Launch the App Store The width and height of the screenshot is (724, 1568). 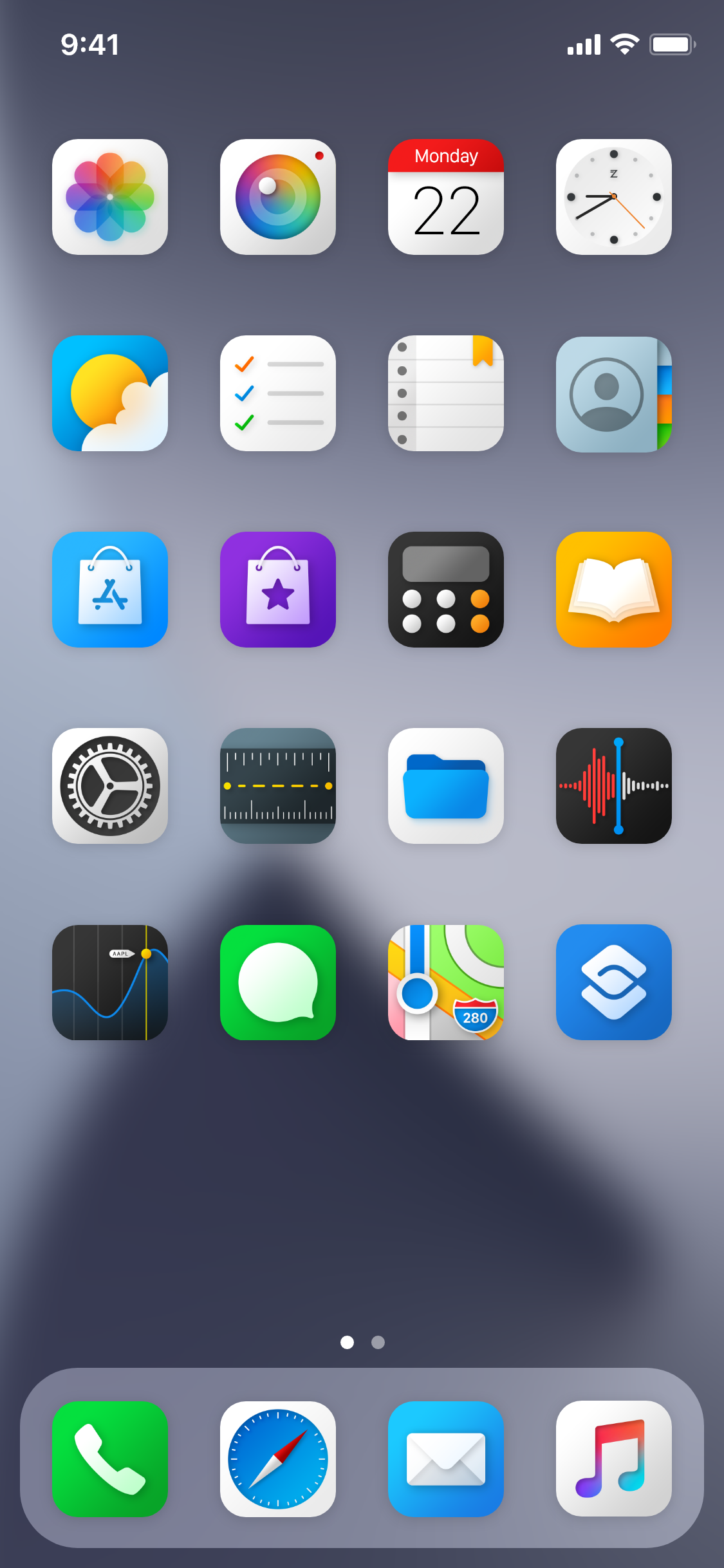(110, 590)
